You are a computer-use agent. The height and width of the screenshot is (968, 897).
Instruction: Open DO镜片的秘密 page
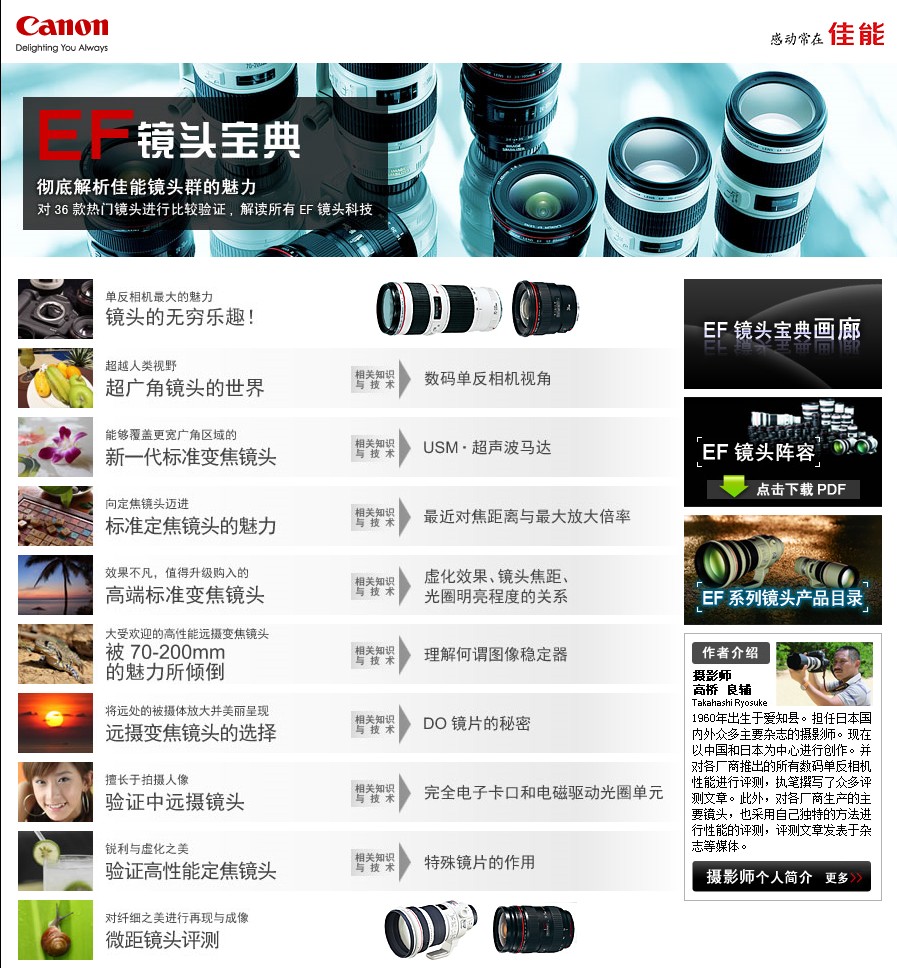coord(476,724)
